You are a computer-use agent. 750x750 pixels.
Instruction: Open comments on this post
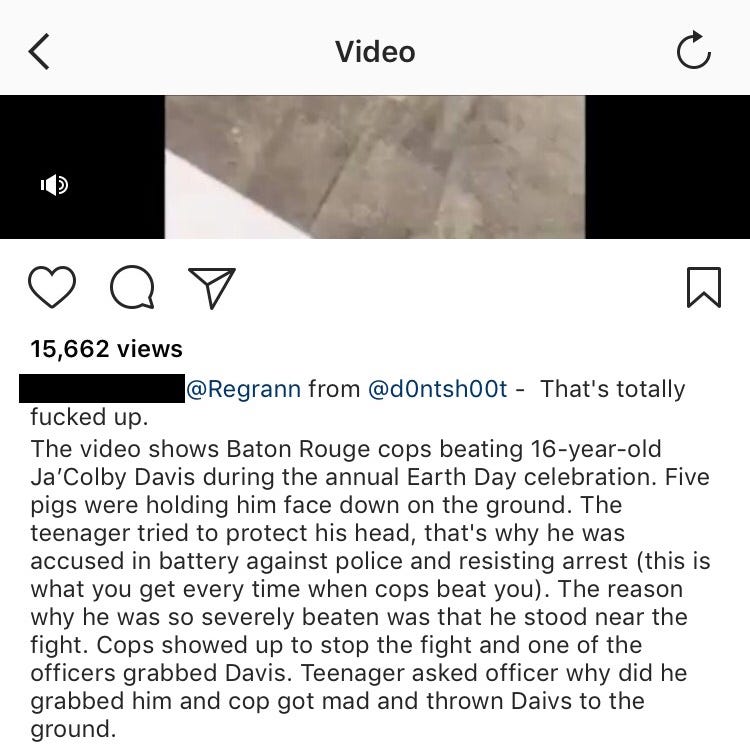point(132,288)
